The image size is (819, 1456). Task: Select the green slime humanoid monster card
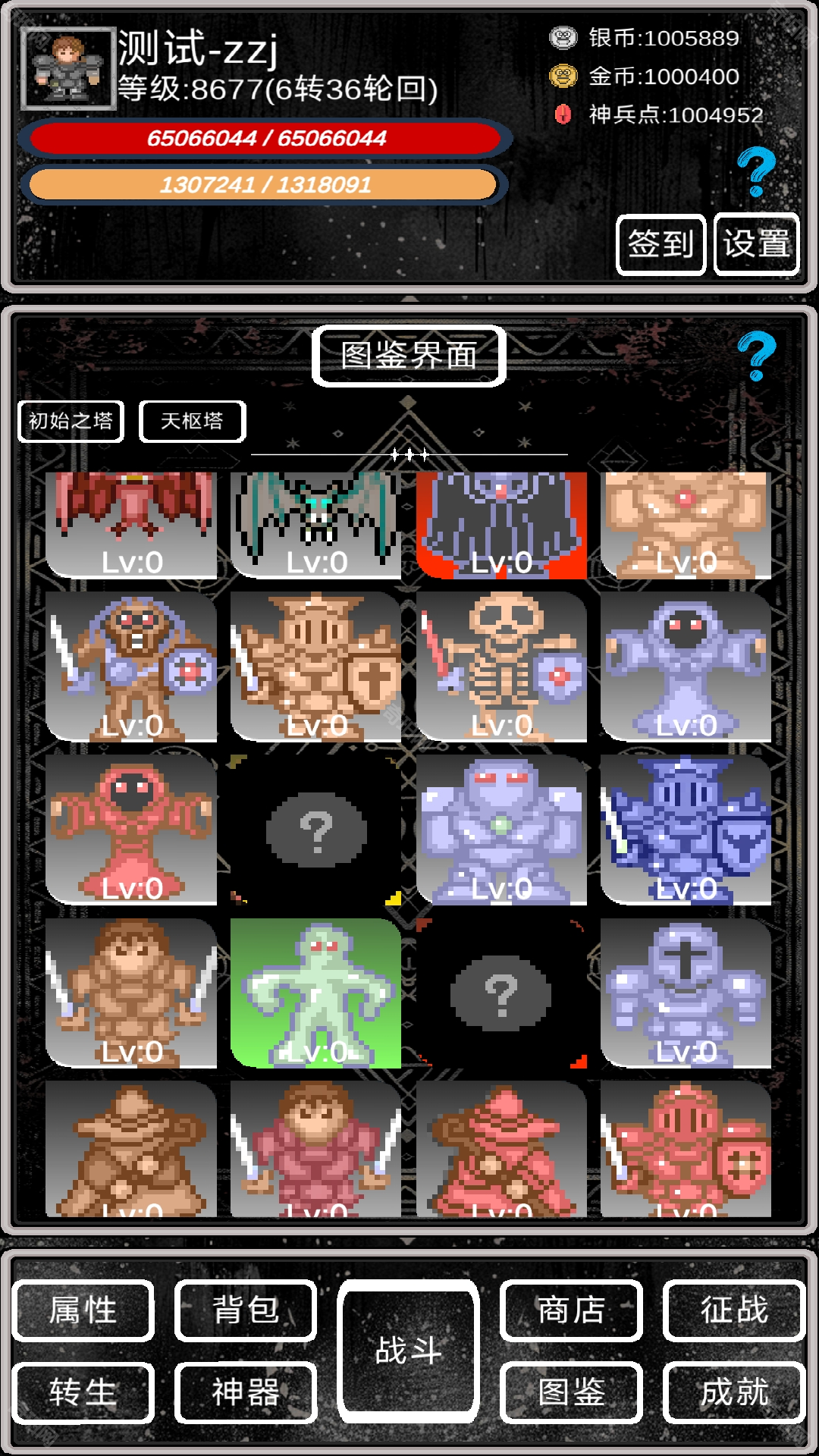click(x=316, y=993)
